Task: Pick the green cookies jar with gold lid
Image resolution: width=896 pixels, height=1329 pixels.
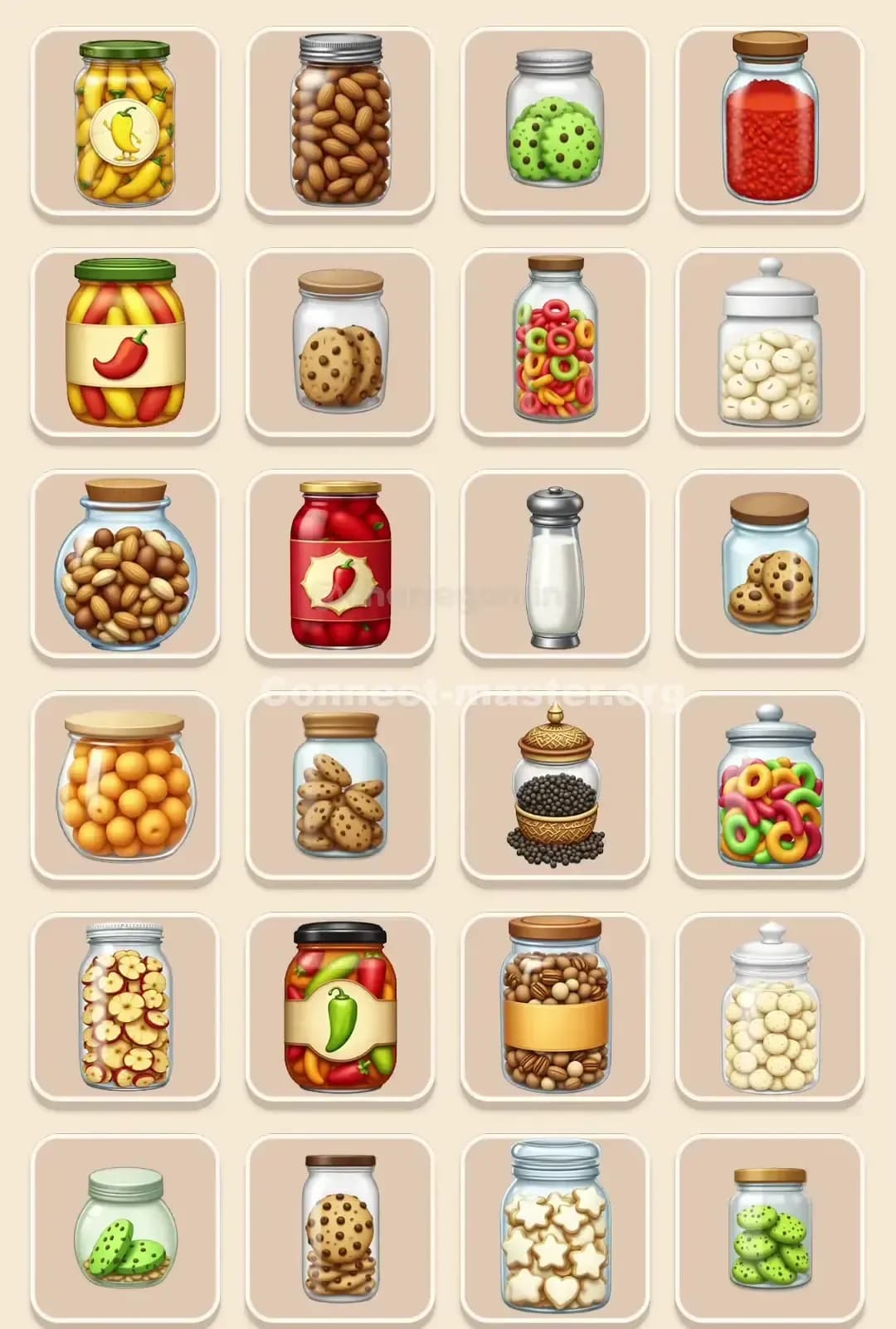Action: pyautogui.click(x=770, y=1228)
